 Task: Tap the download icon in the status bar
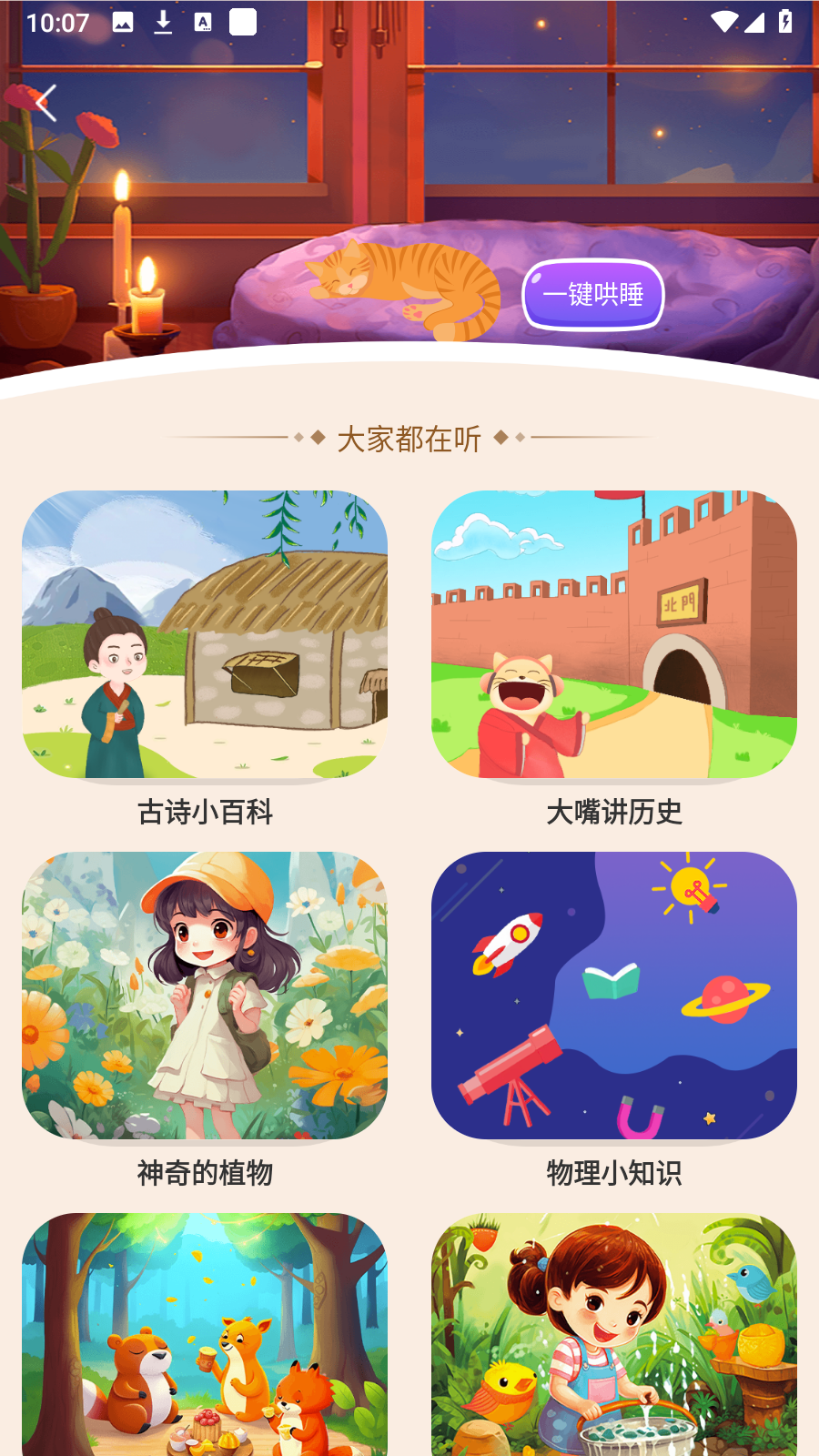(x=163, y=23)
